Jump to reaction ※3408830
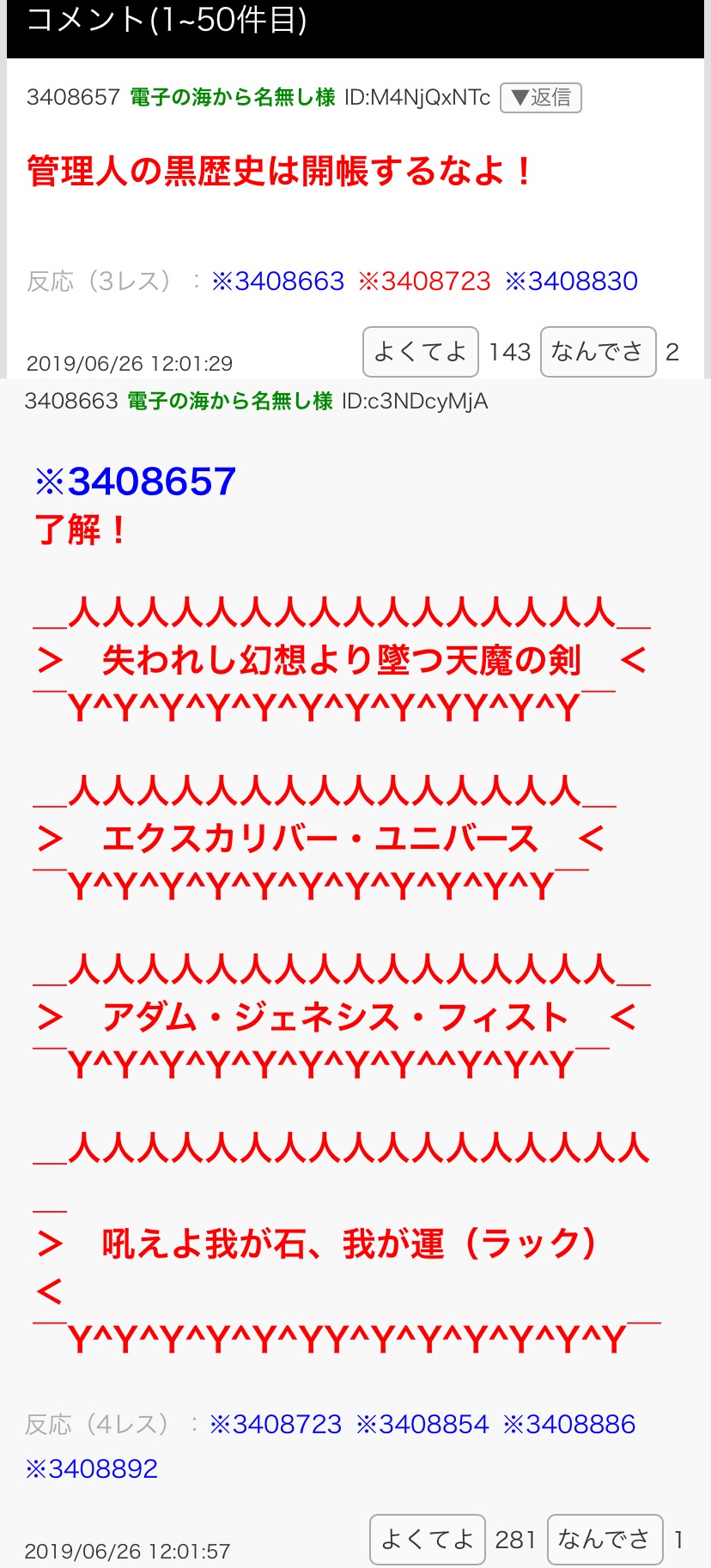This screenshot has height=1568, width=711. point(571,282)
